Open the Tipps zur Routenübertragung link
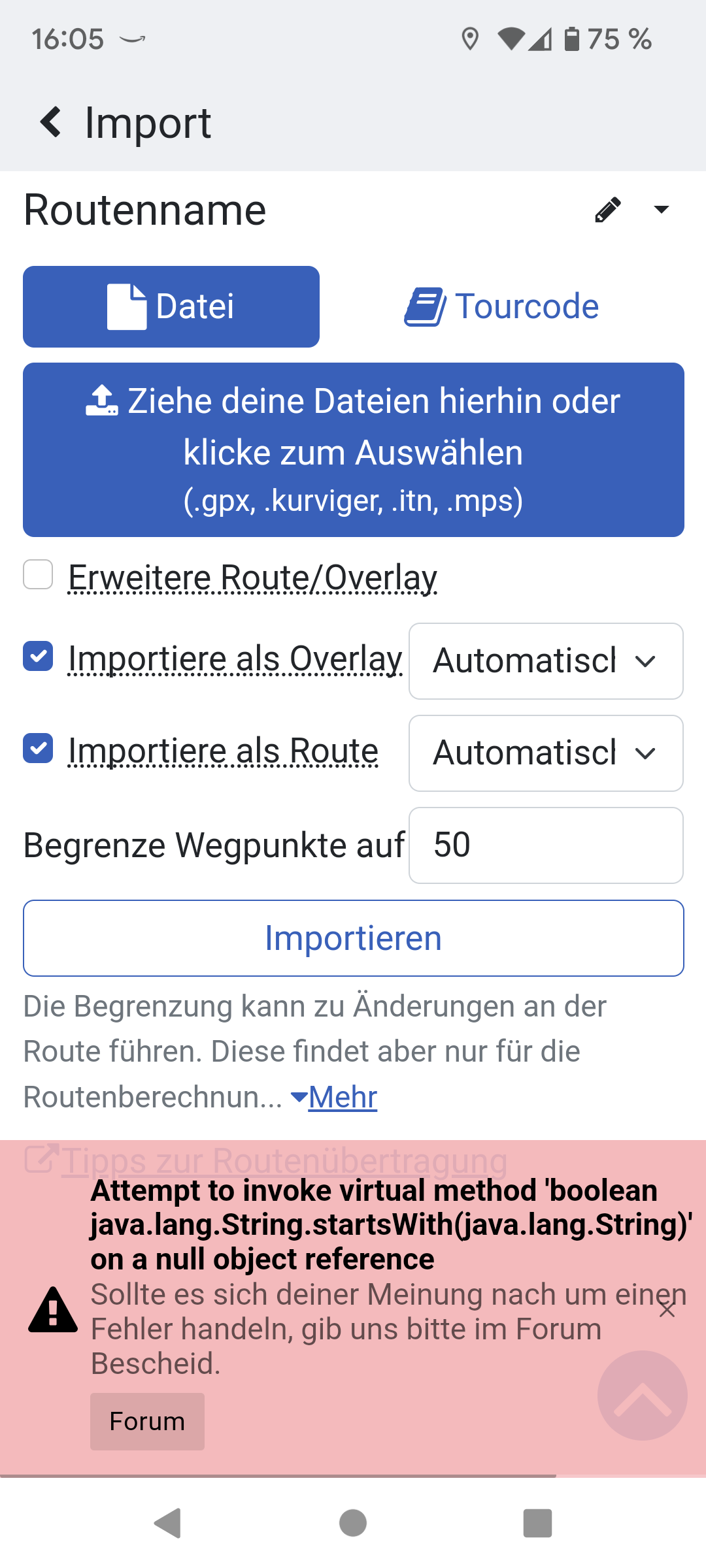Viewport: 706px width, 1568px height. [284, 1161]
